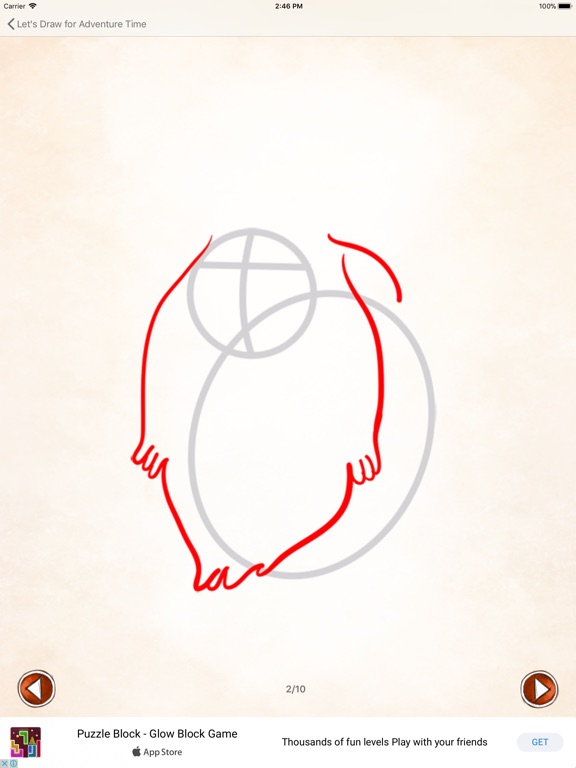Image resolution: width=576 pixels, height=768 pixels.
Task: Advance to the next drawing step
Action: tap(539, 689)
